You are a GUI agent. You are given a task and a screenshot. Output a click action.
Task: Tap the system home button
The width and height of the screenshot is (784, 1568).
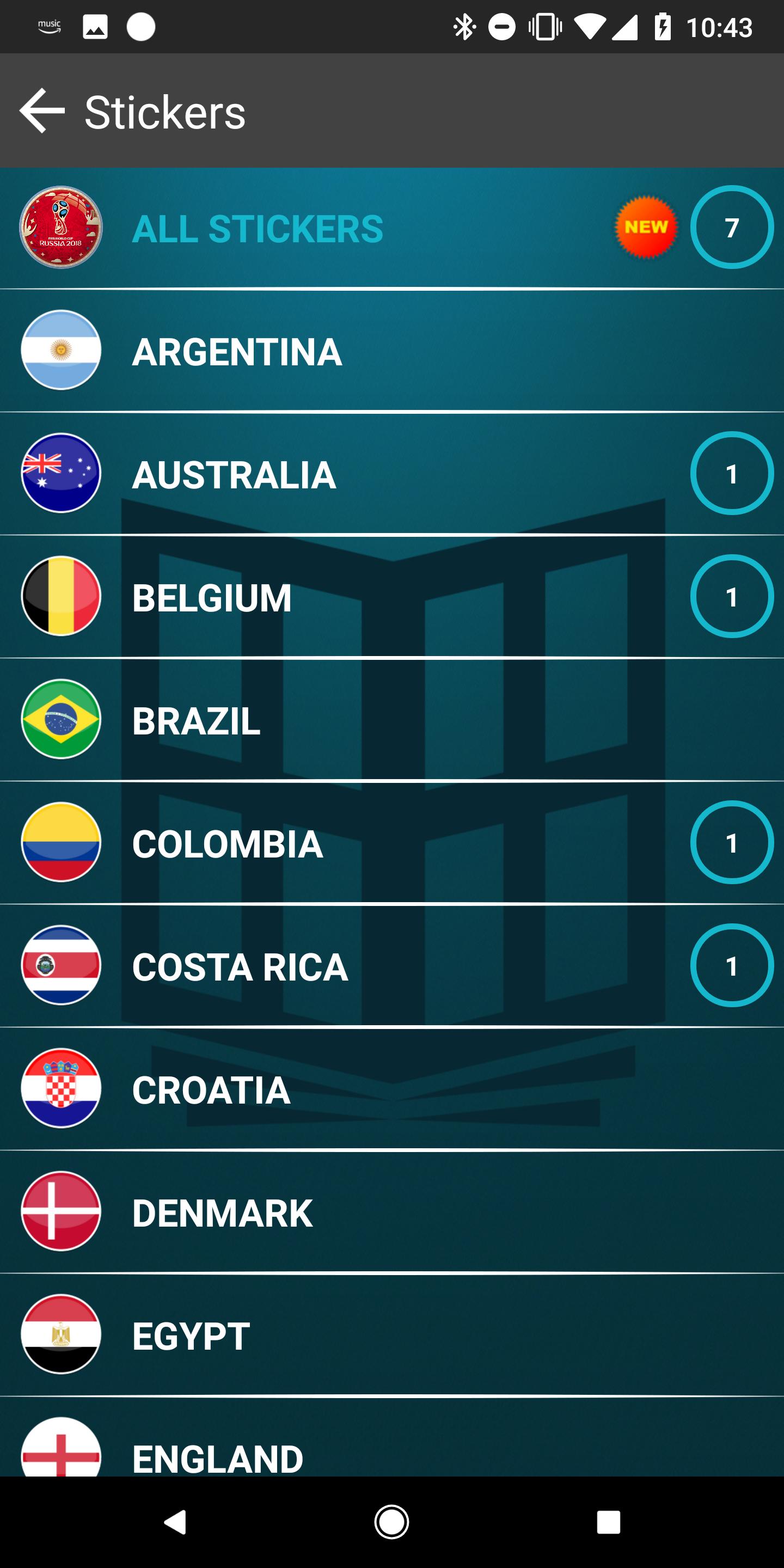(391, 1522)
